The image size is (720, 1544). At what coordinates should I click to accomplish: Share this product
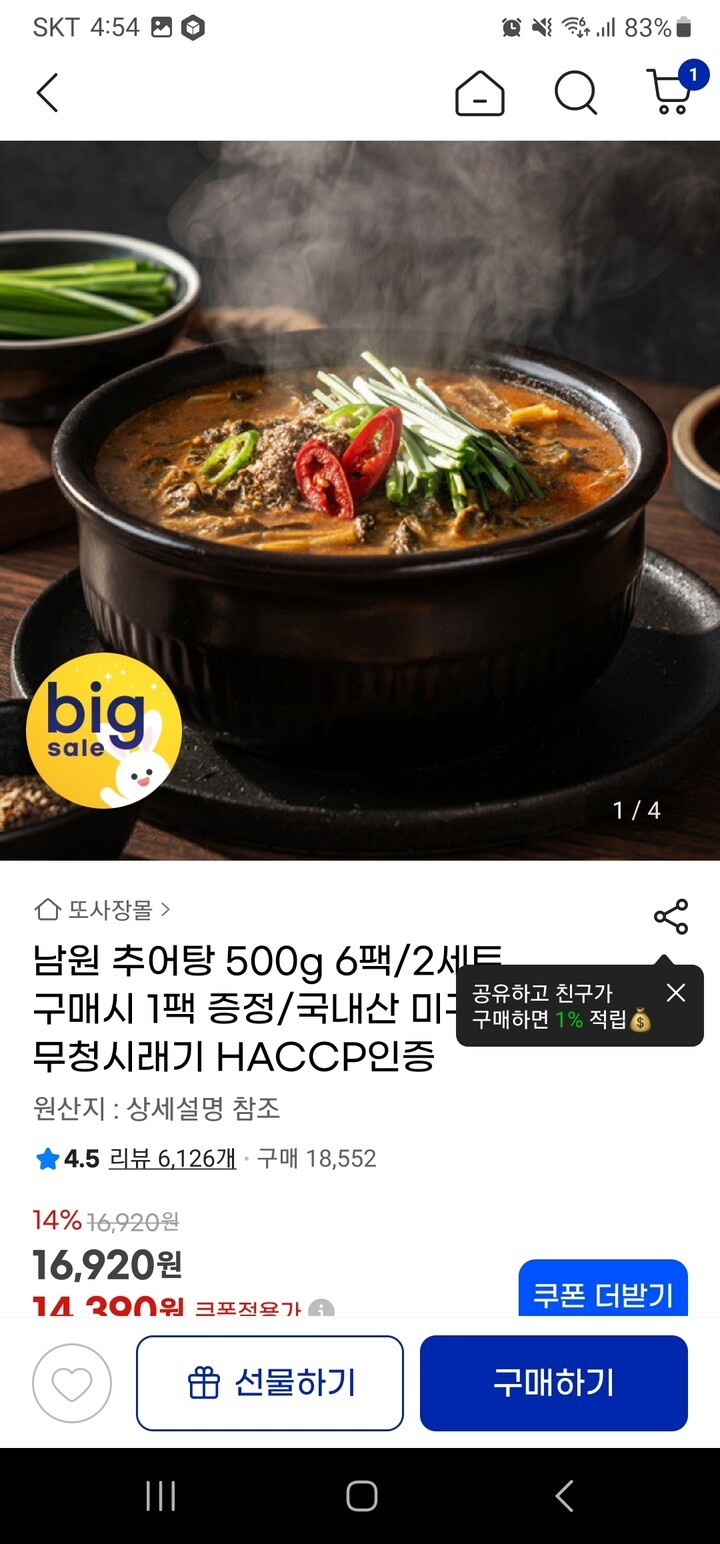coord(670,916)
